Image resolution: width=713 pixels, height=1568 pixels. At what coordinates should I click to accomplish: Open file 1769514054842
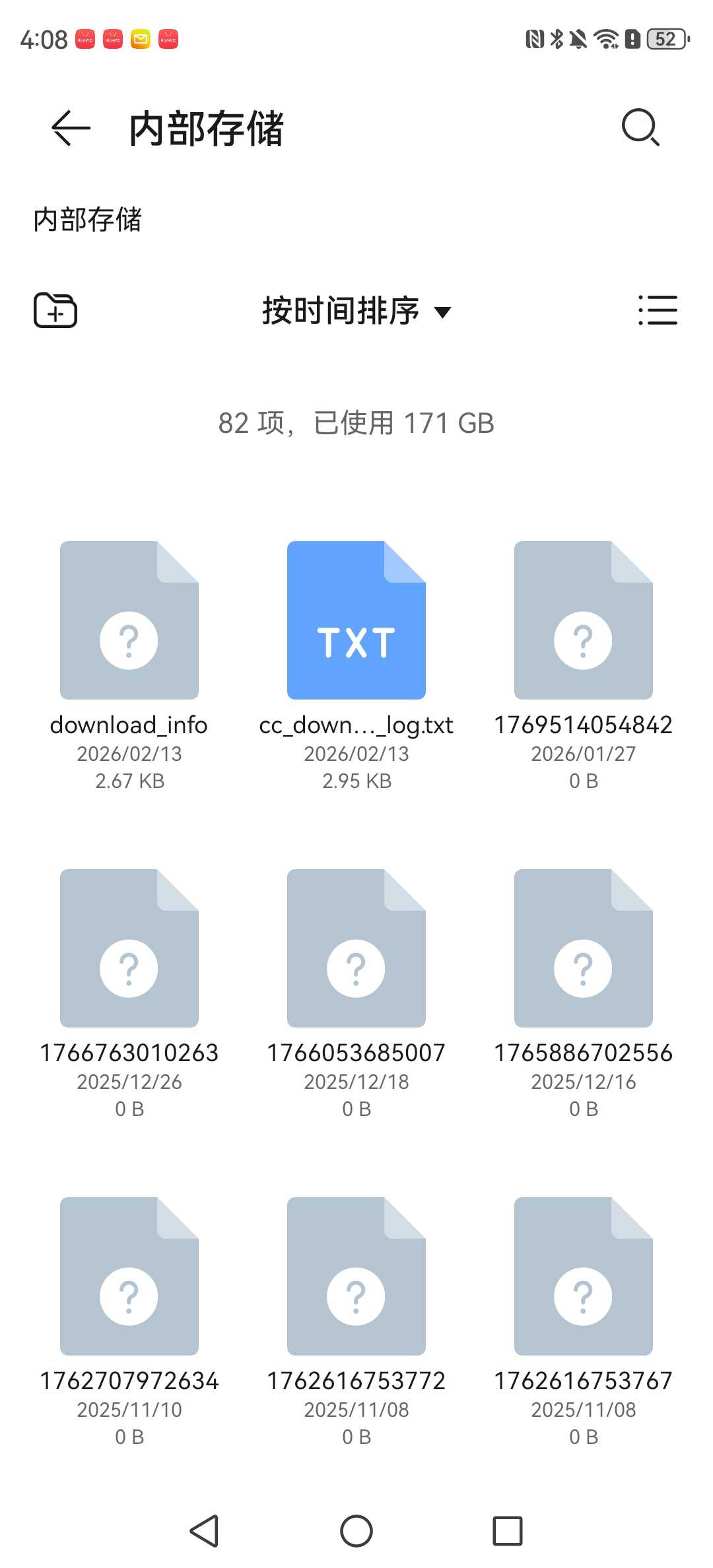coord(584,620)
